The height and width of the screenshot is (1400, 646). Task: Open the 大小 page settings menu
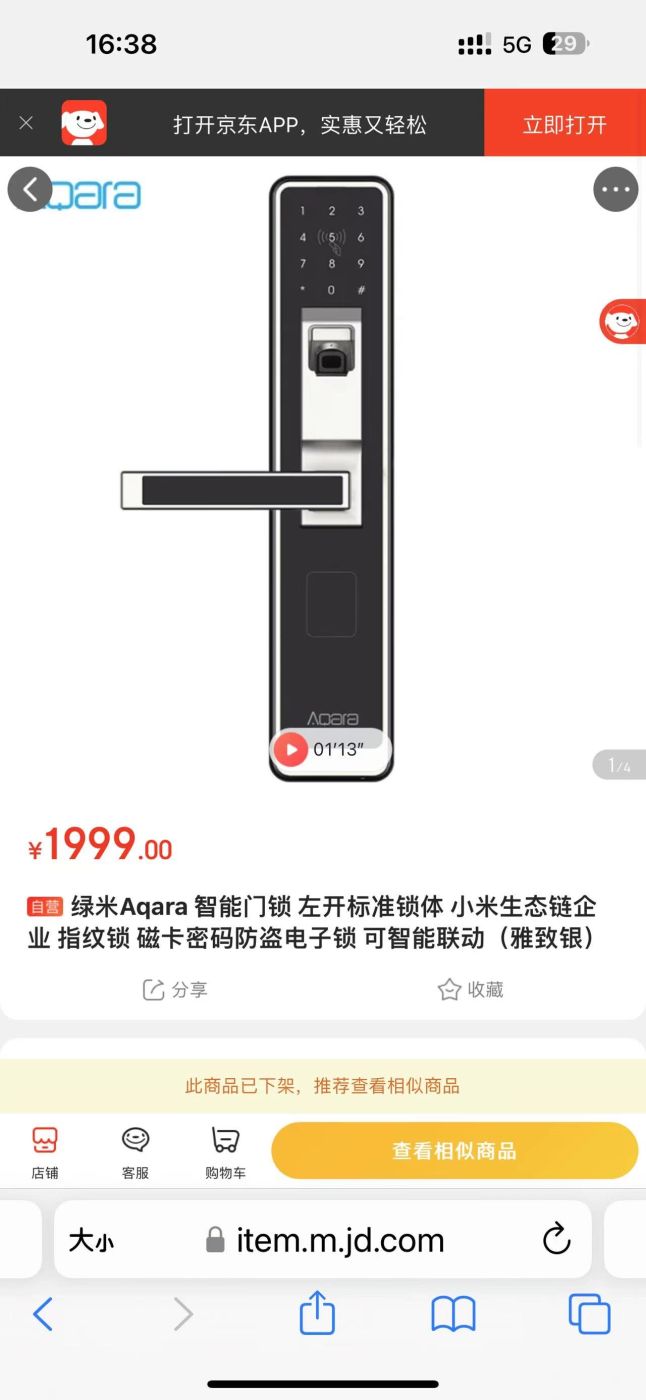pos(91,1241)
